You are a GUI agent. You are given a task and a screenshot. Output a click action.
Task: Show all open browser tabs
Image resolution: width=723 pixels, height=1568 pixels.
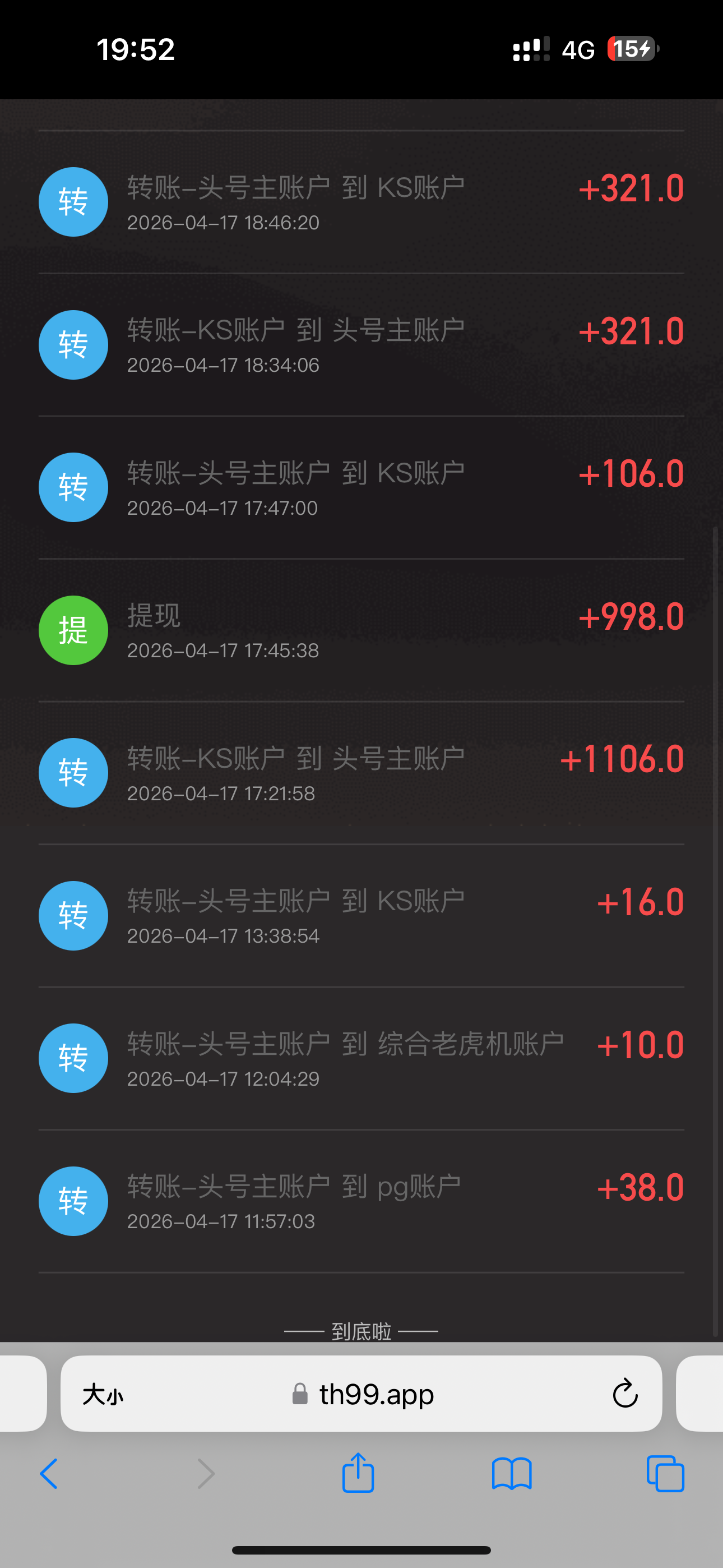pos(665,1474)
